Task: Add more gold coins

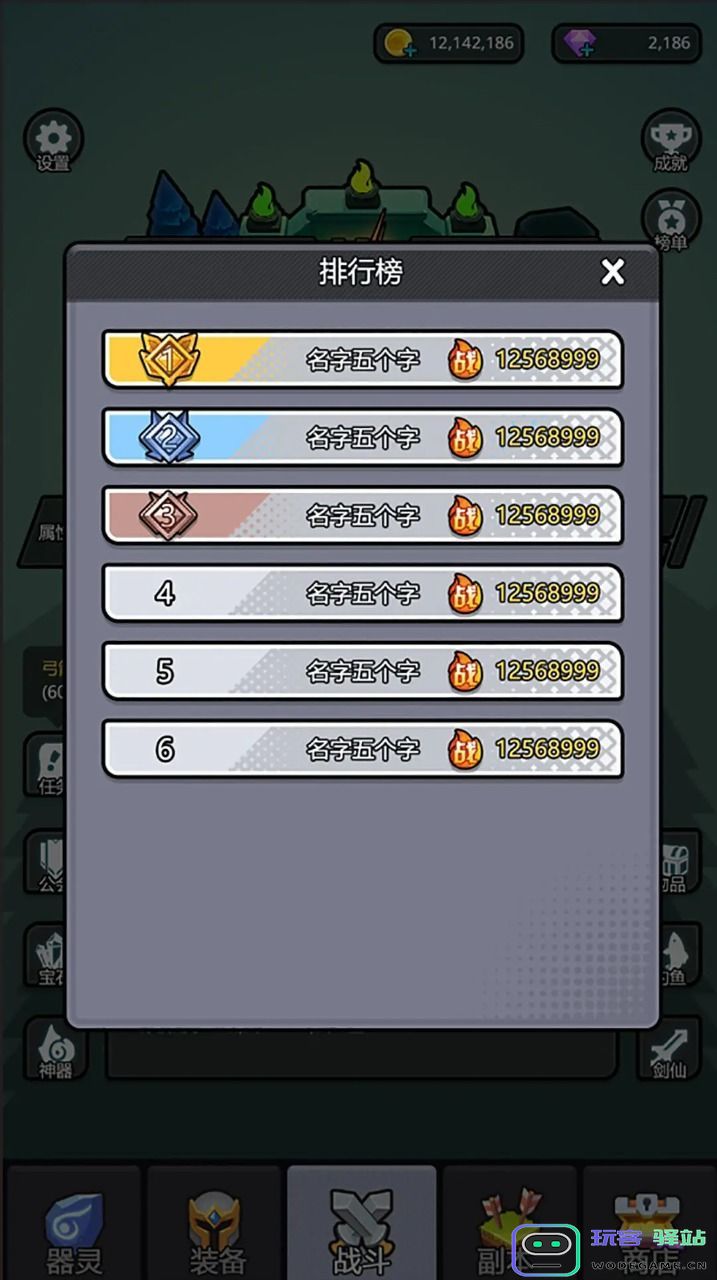Action: (x=400, y=43)
